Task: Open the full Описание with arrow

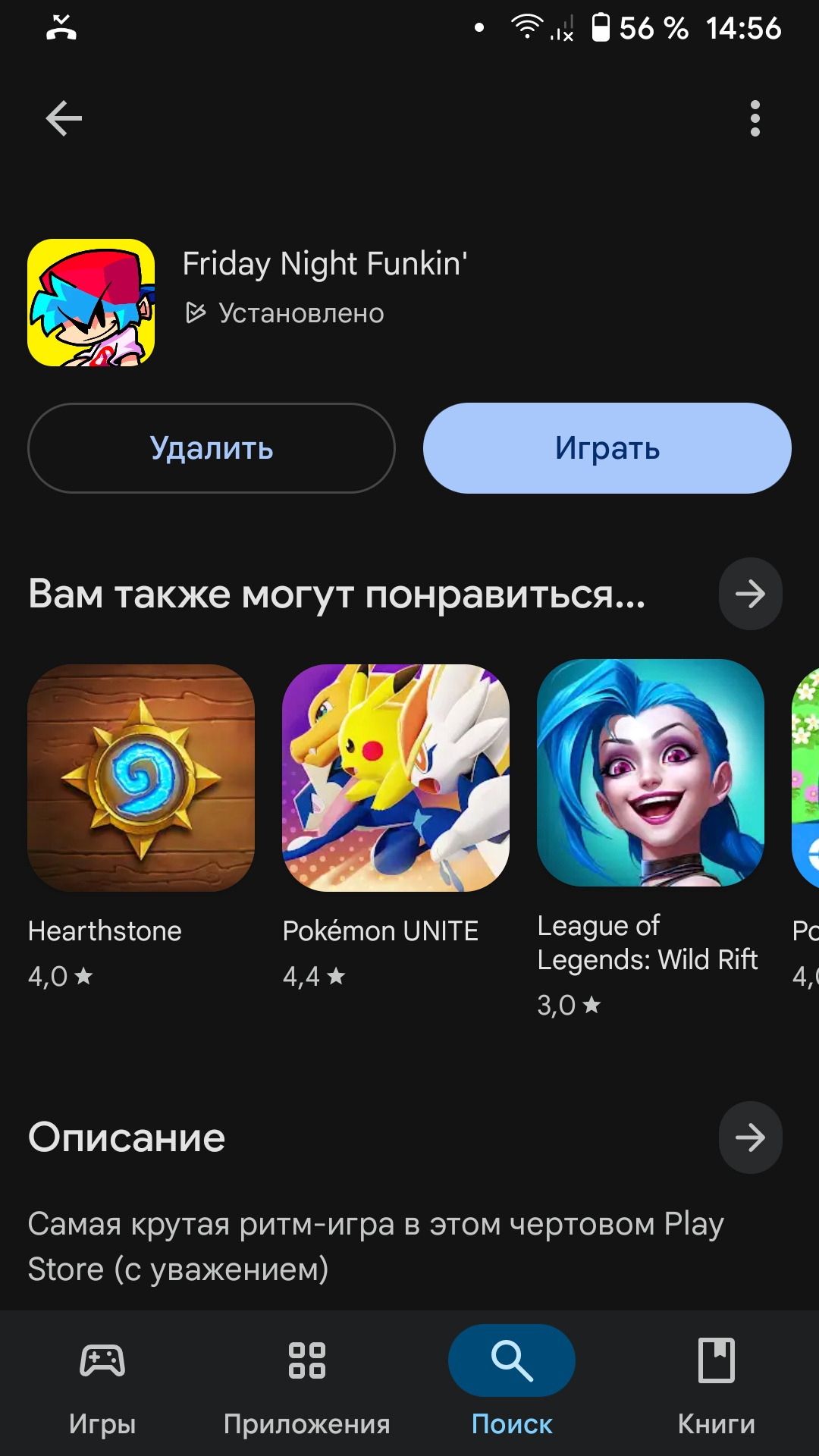Action: [750, 1137]
